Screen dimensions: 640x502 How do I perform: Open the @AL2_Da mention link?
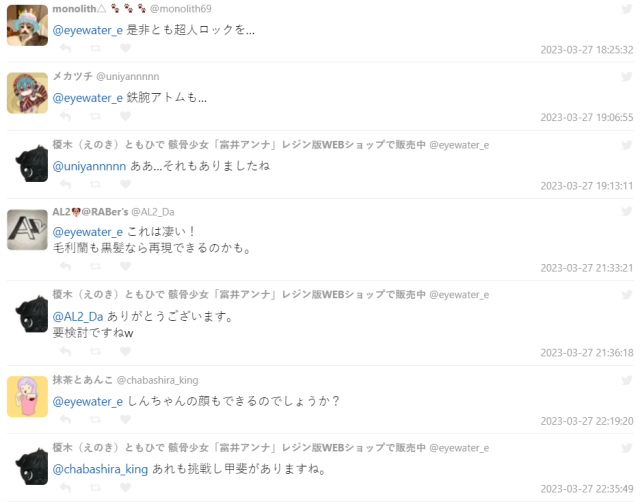tap(78, 316)
